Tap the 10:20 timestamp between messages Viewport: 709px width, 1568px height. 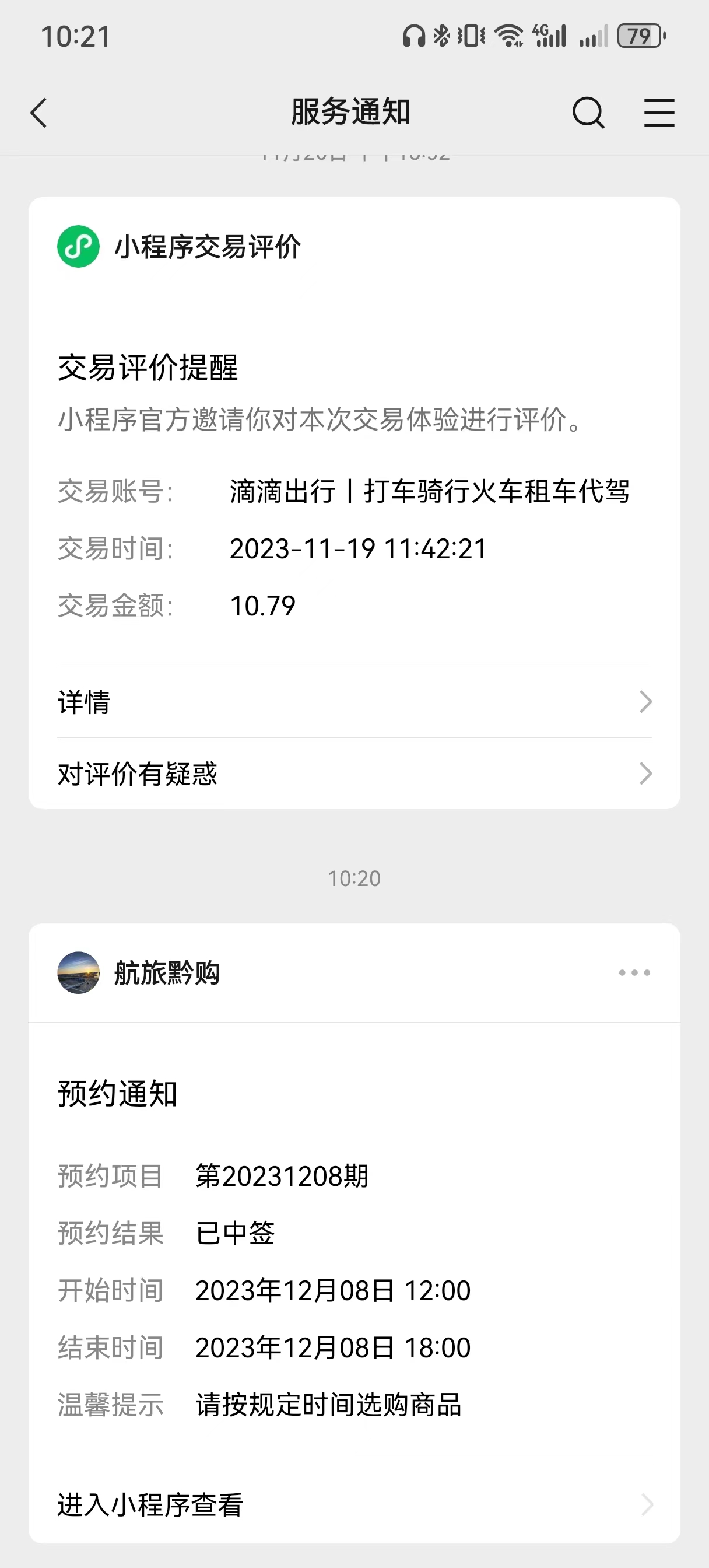[x=355, y=878]
